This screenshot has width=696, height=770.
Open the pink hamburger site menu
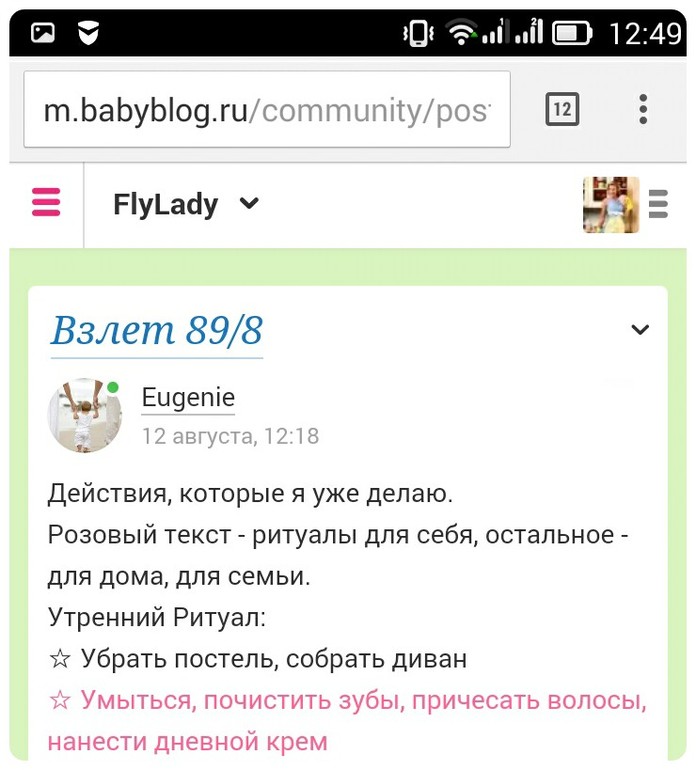point(46,203)
